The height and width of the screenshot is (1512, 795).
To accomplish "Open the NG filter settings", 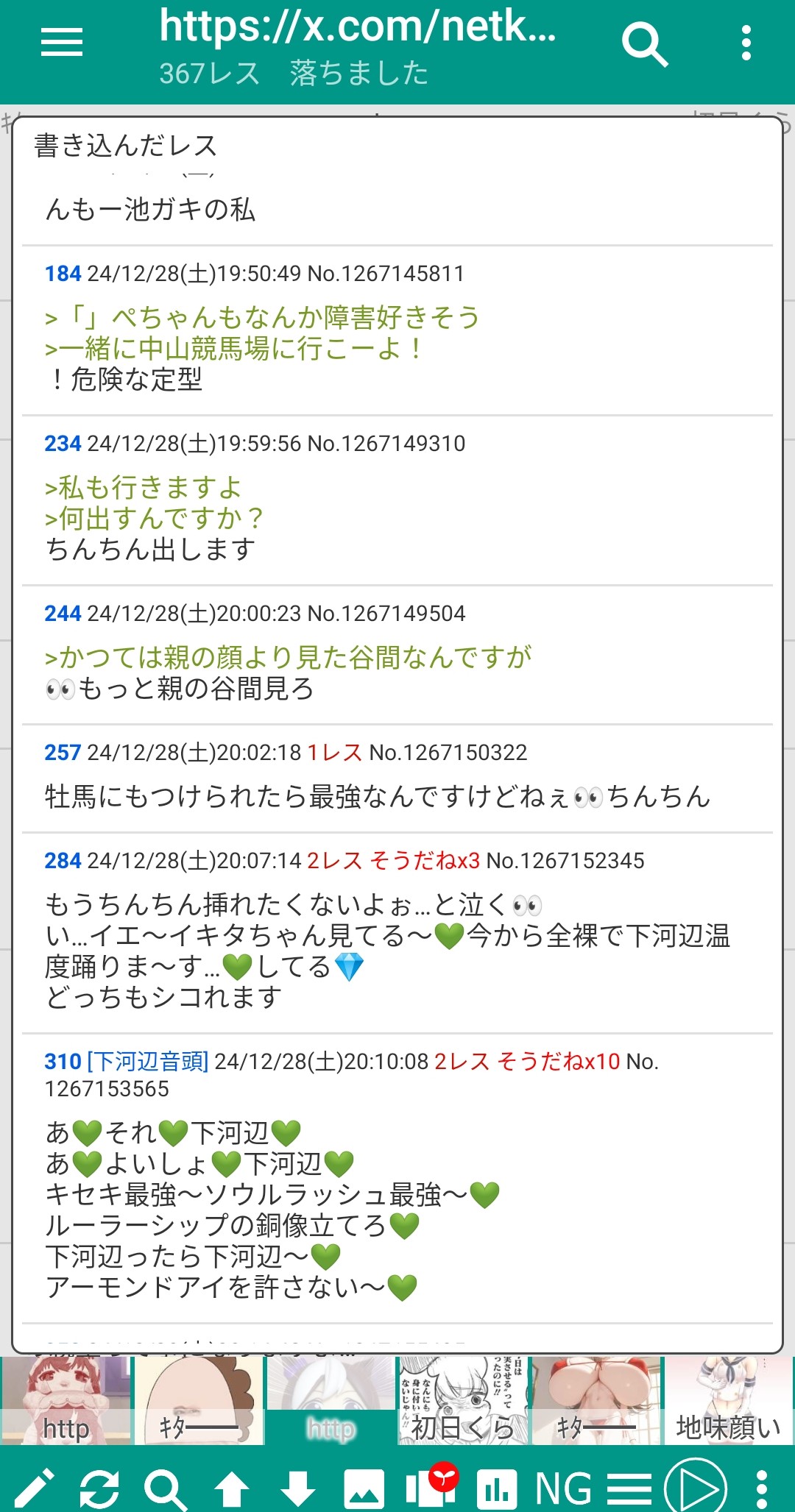I will click(563, 1488).
